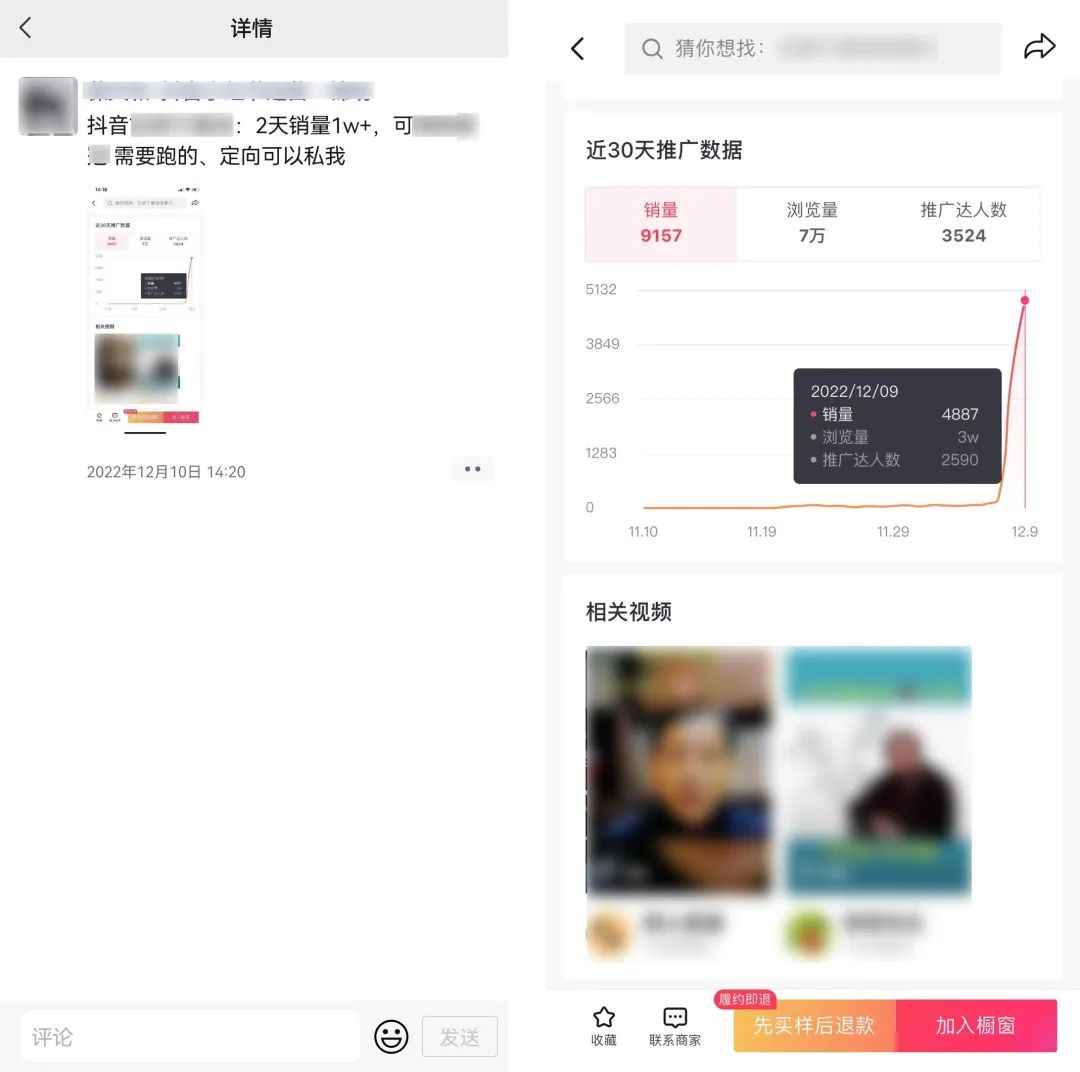
Task: Contact the merchant via 联系商家
Action: 675,1026
